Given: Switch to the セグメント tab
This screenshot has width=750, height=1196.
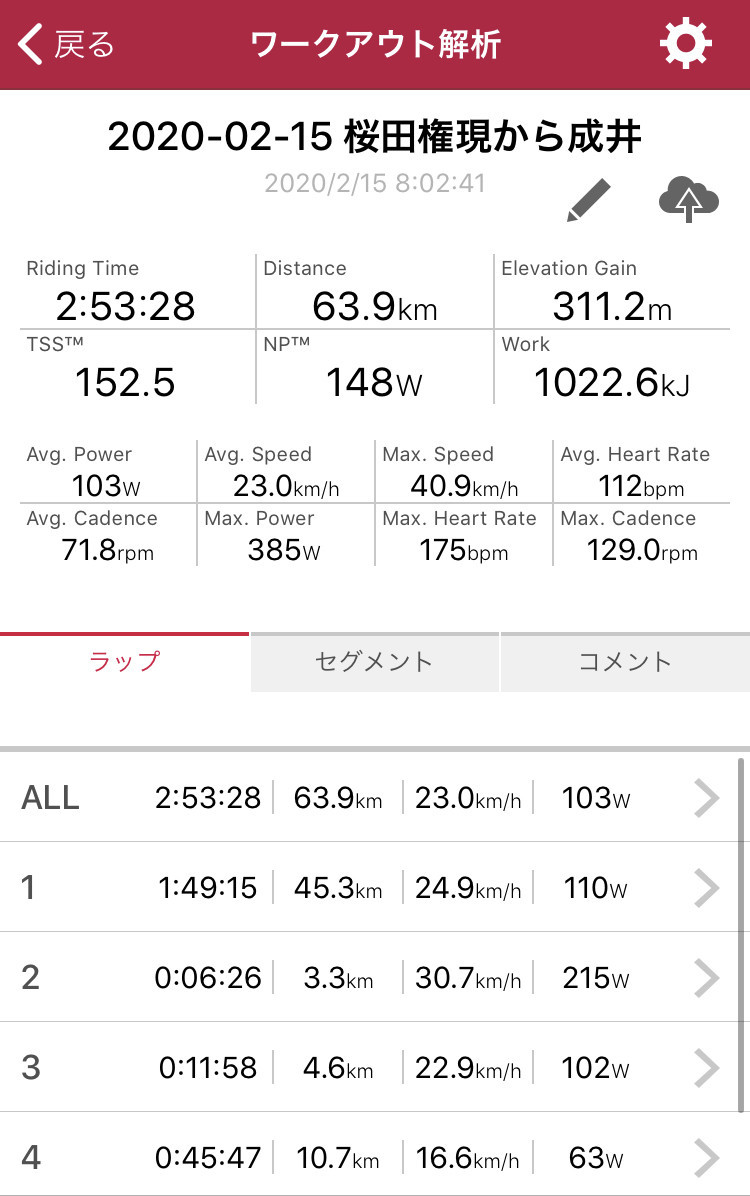Looking at the screenshot, I should coord(374,662).
